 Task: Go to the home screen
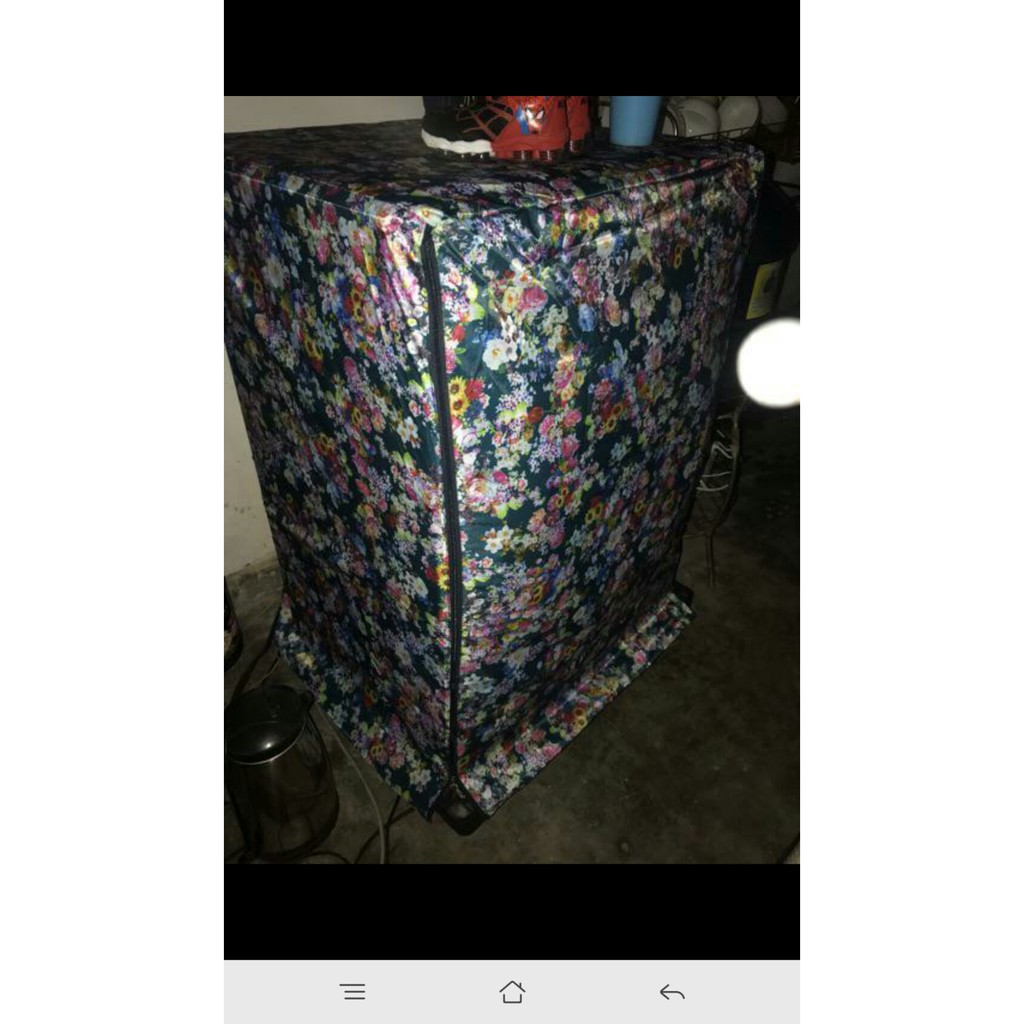coord(512,992)
